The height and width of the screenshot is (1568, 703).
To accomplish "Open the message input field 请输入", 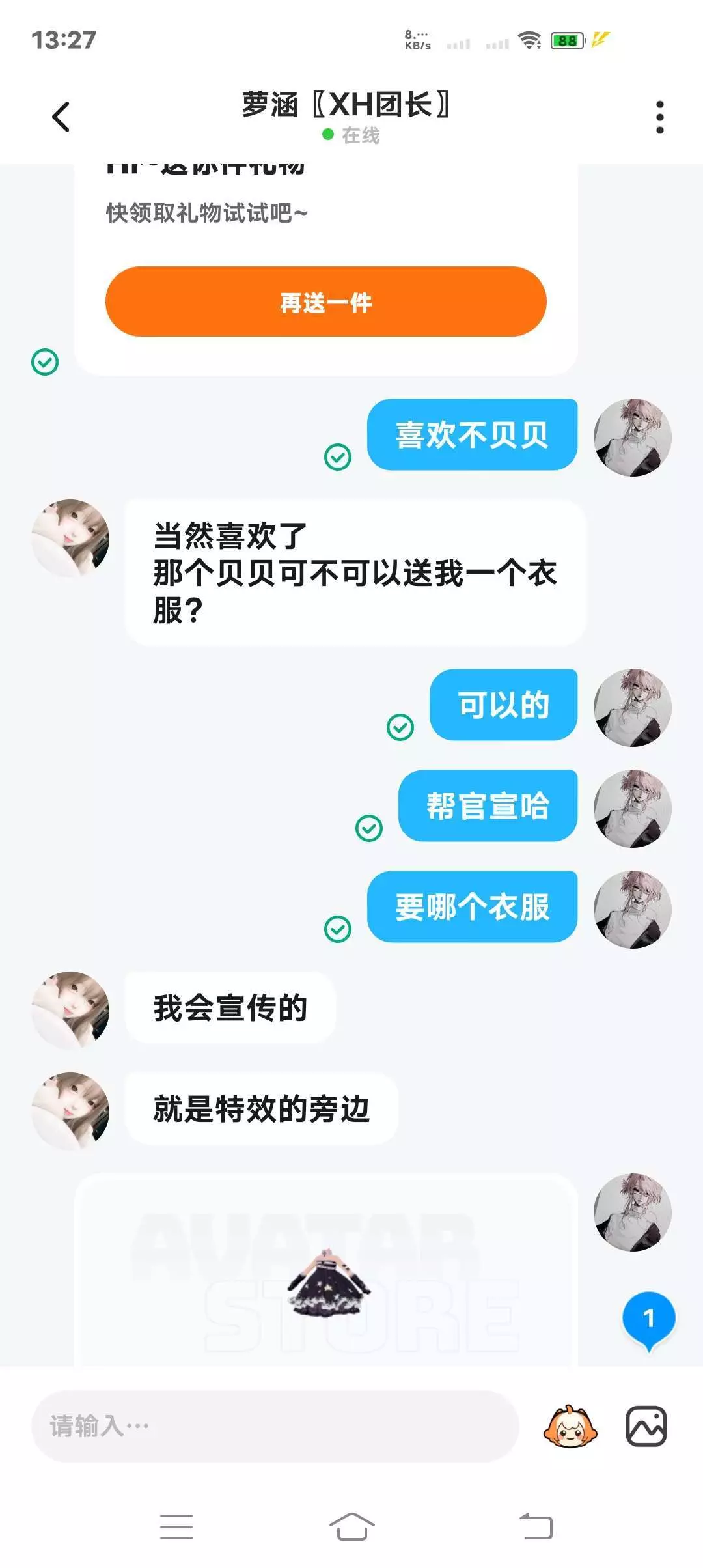I will point(275,1426).
